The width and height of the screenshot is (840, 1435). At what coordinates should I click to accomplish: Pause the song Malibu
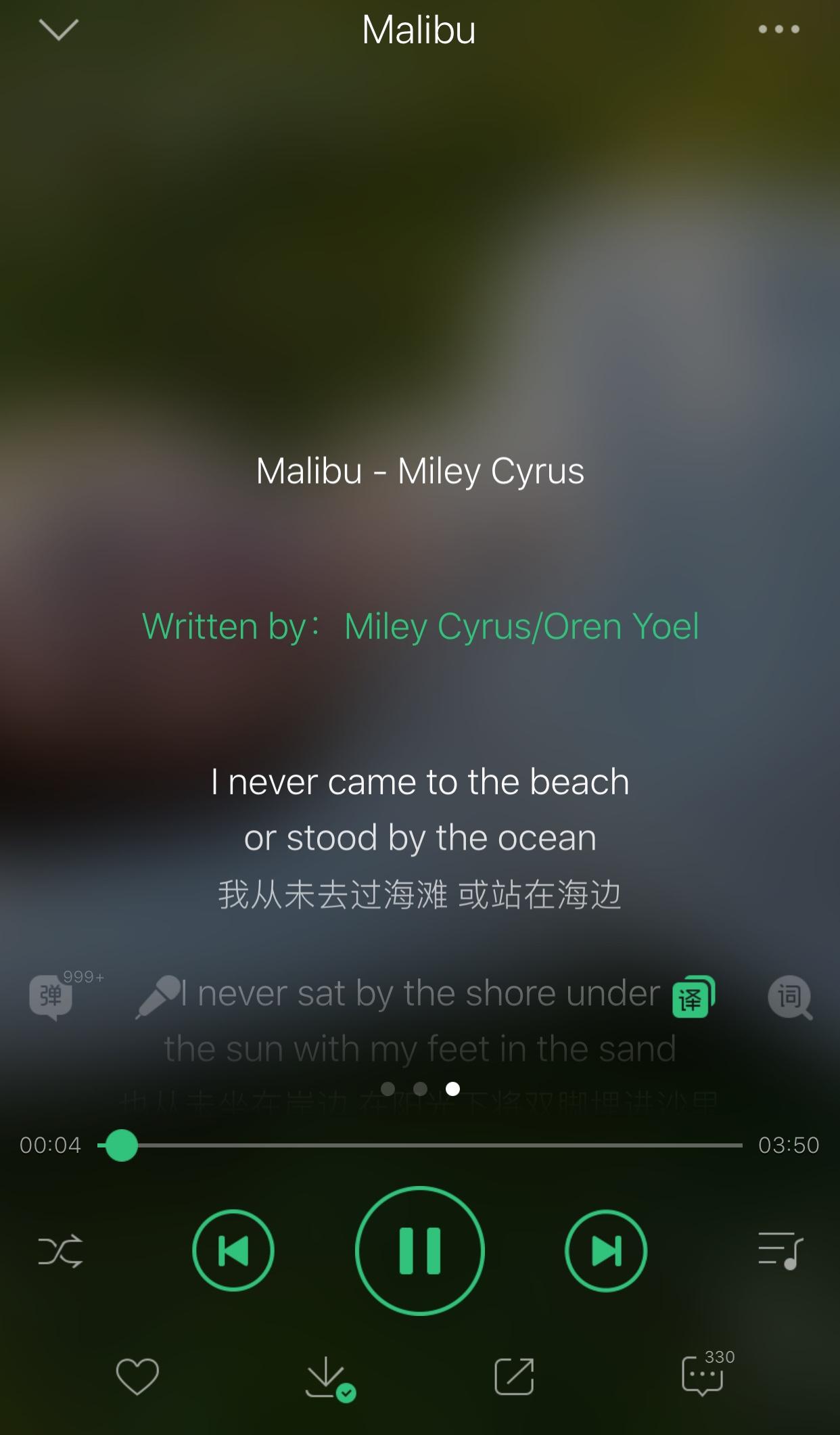coord(420,1250)
